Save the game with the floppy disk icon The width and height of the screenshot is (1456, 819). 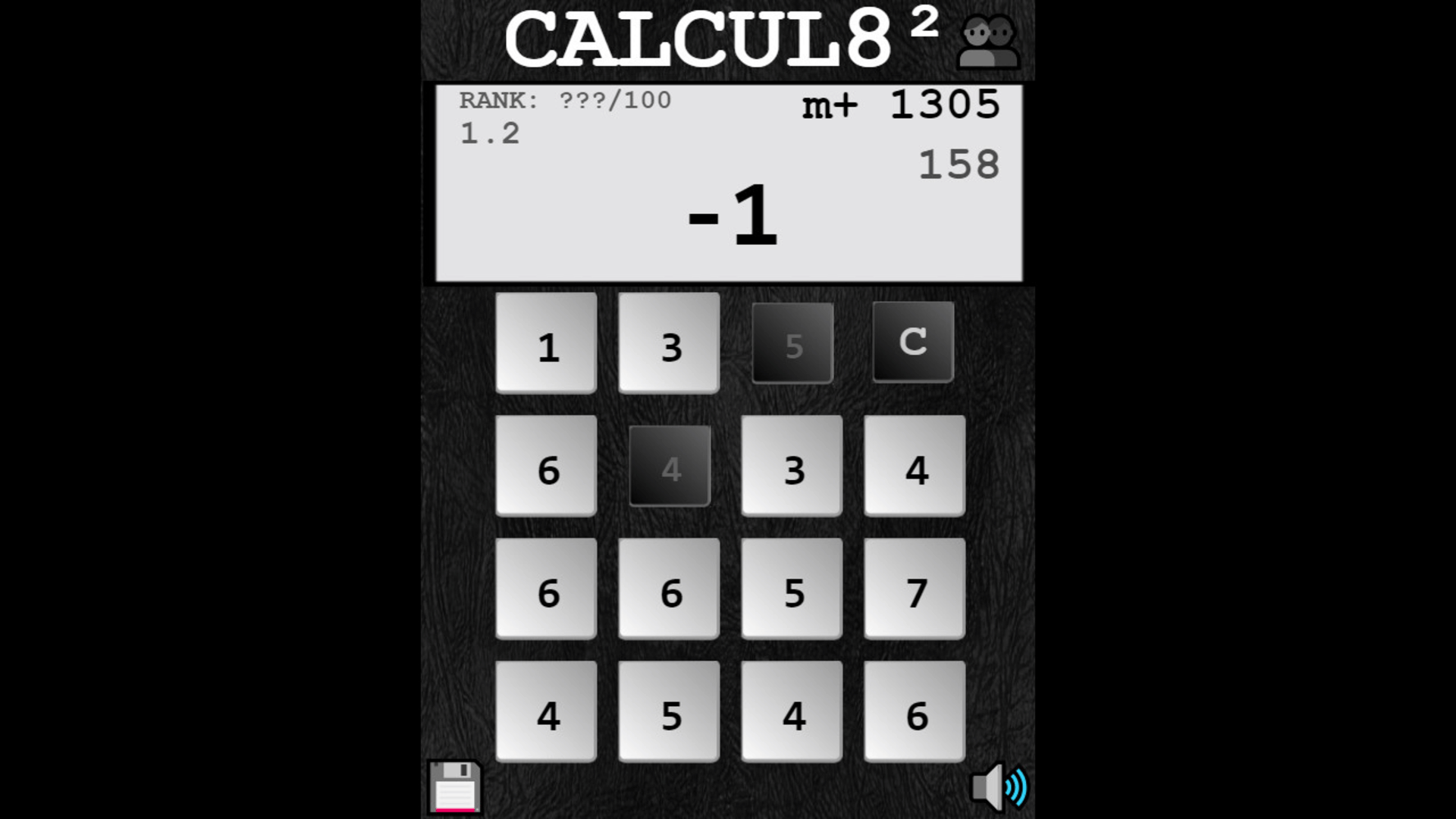click(455, 787)
